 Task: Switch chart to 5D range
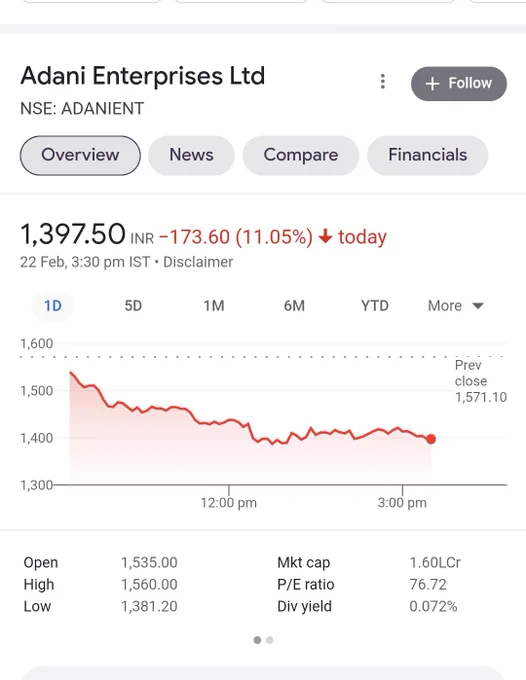pos(133,306)
